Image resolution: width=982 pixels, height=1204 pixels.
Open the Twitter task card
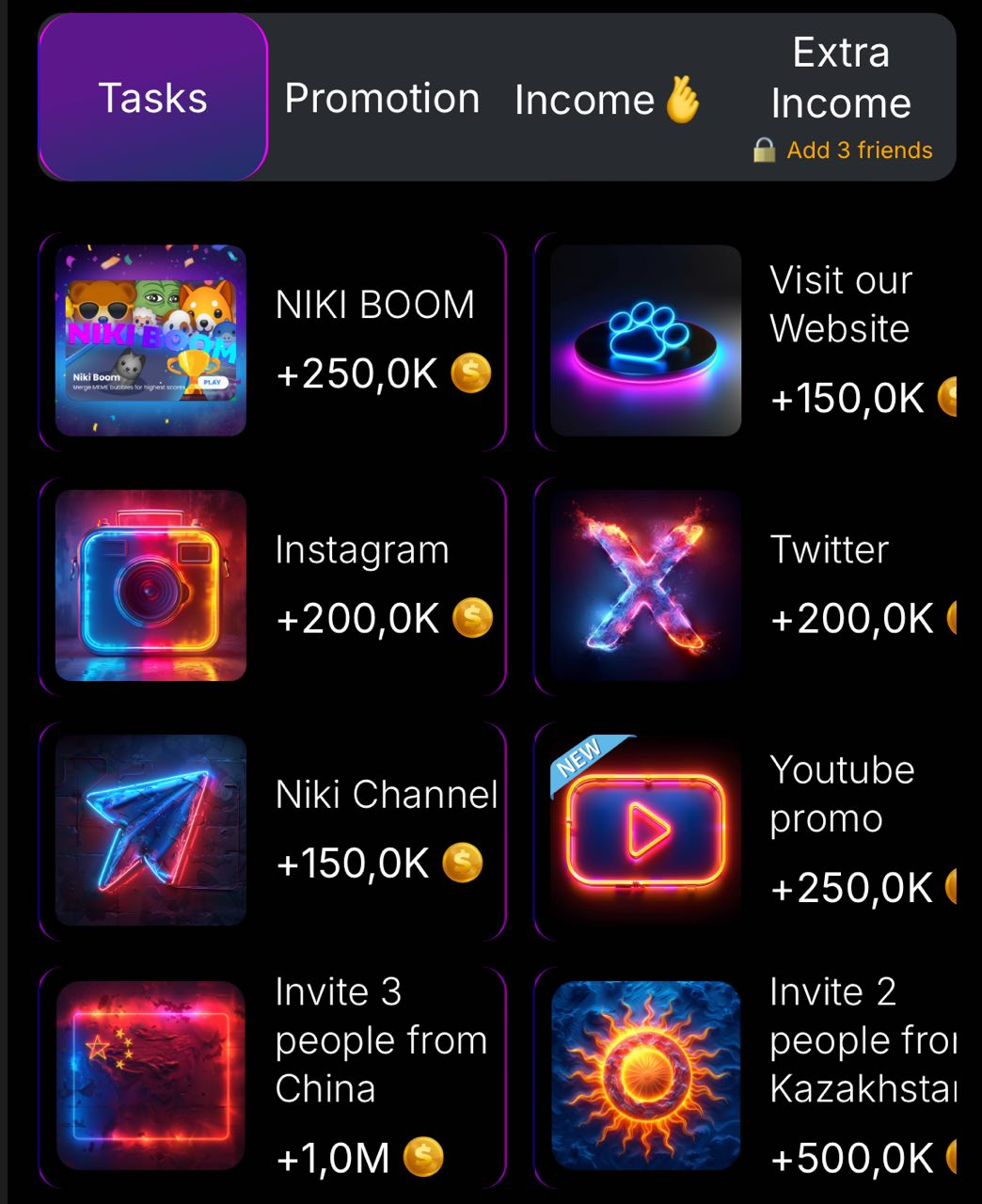coord(752,585)
